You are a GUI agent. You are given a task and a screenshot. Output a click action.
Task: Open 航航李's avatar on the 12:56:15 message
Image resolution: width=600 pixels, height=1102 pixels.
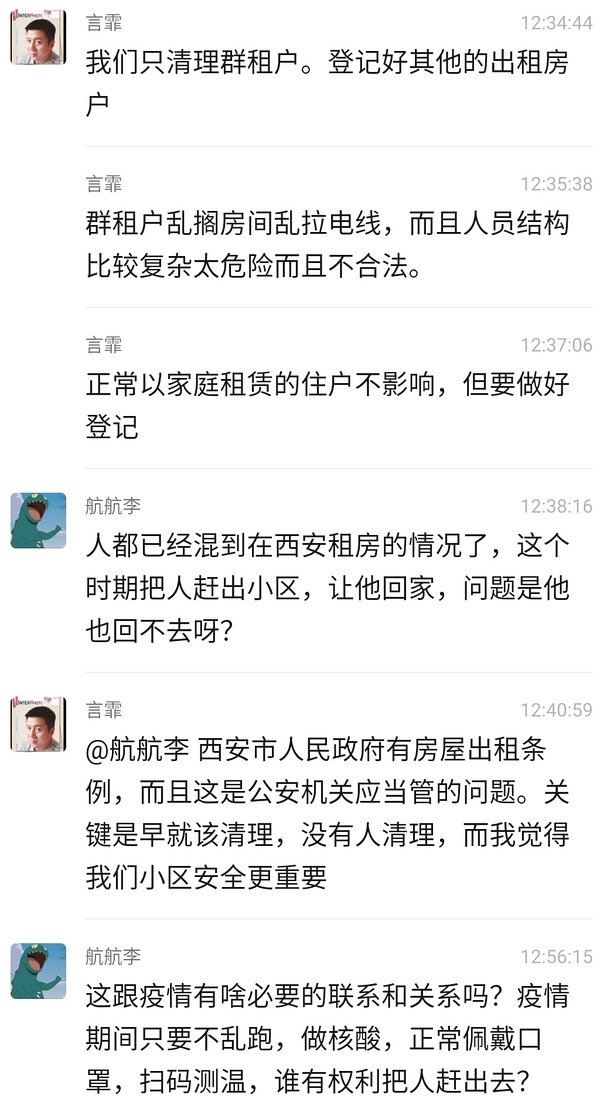[x=38, y=970]
